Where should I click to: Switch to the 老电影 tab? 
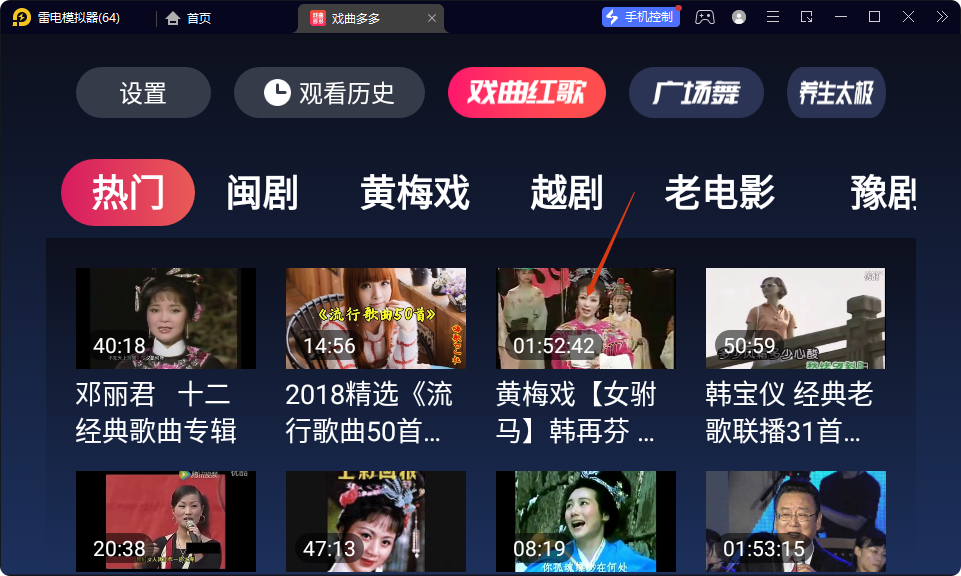(x=720, y=192)
